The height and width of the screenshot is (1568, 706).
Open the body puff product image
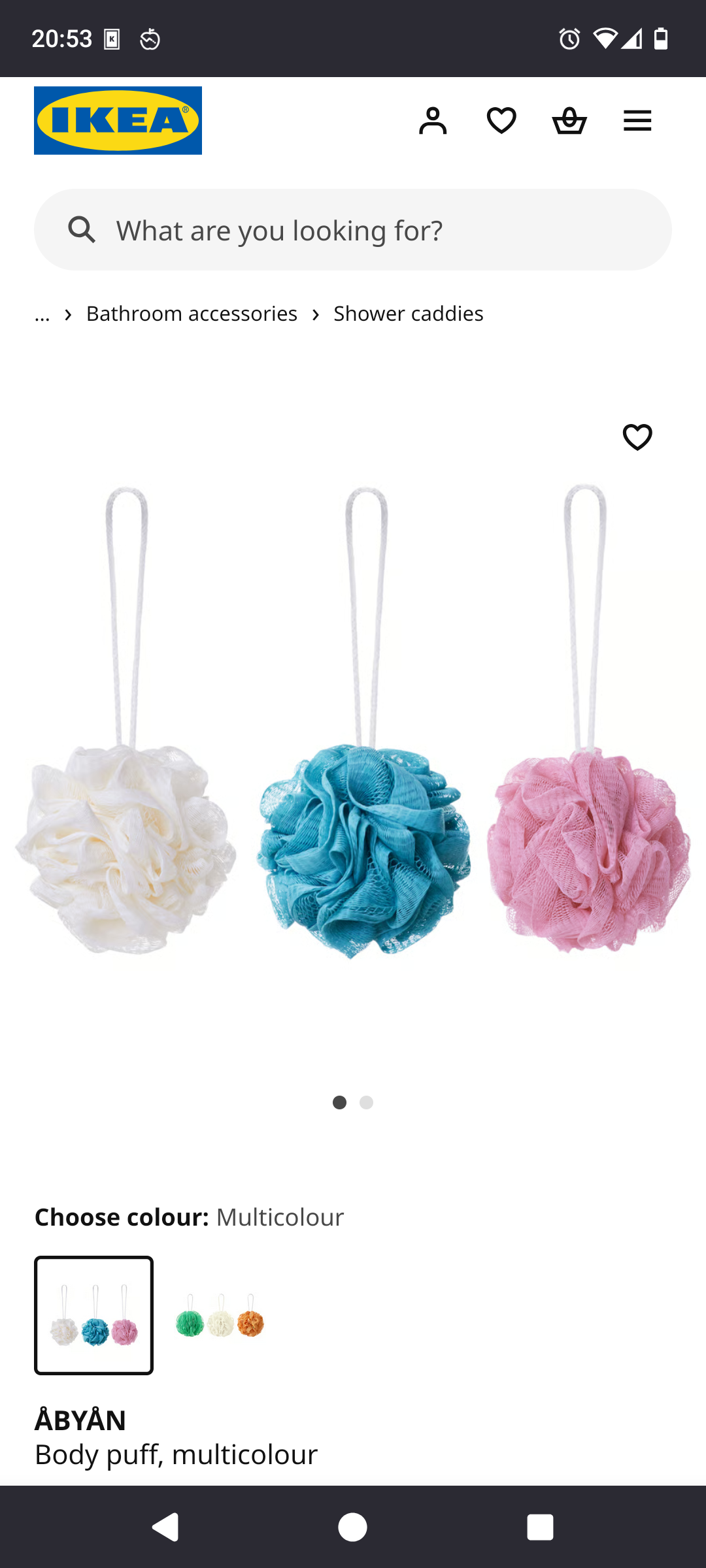(353, 719)
